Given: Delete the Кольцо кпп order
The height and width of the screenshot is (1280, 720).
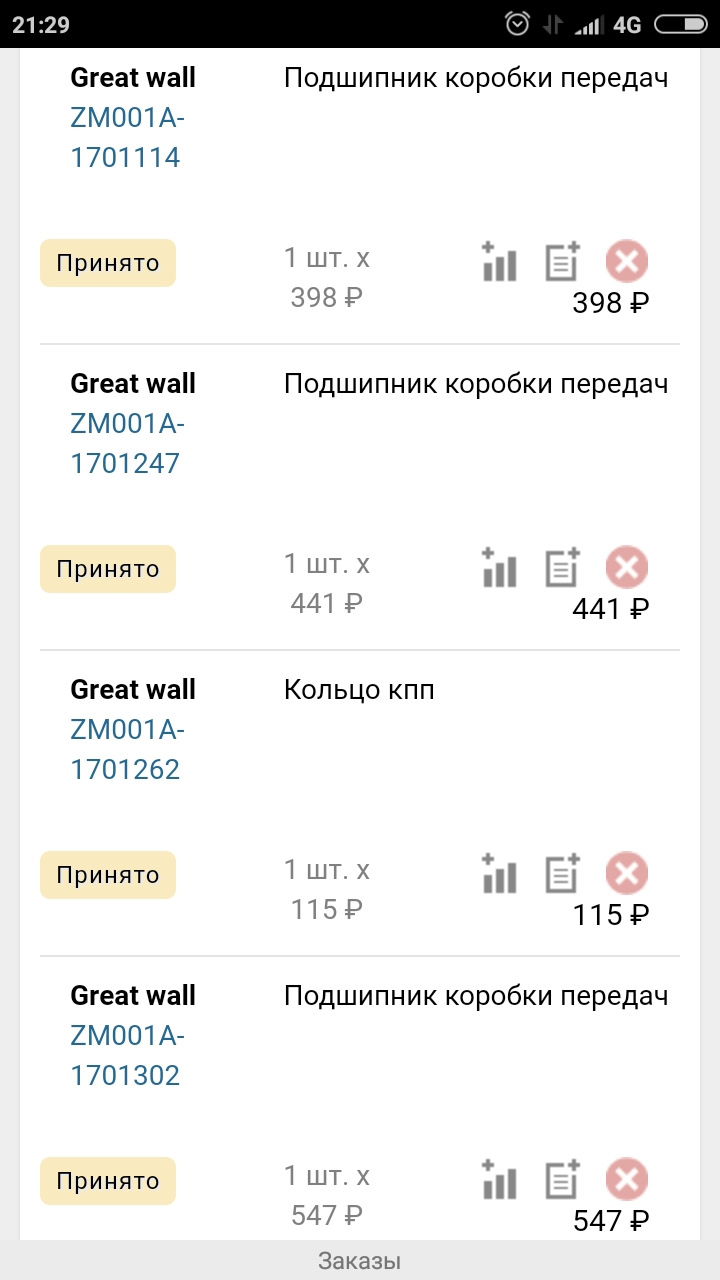Looking at the screenshot, I should (x=626, y=872).
